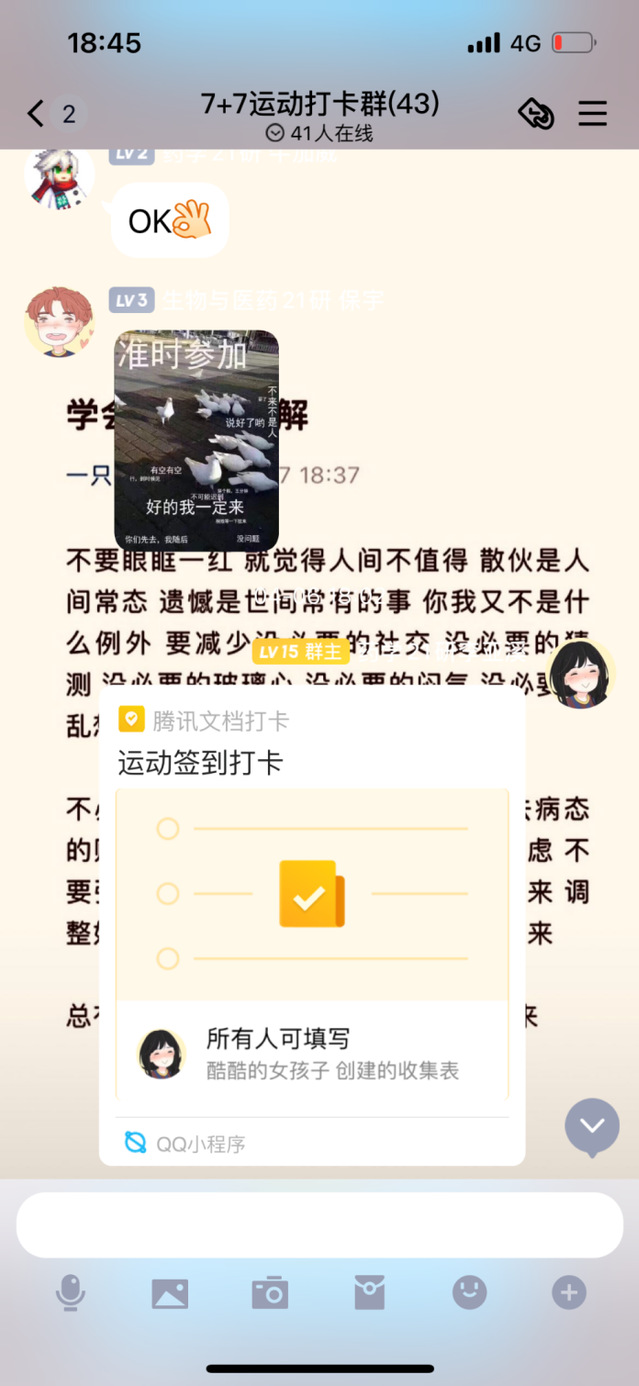Open the red packet icon

(369, 1293)
